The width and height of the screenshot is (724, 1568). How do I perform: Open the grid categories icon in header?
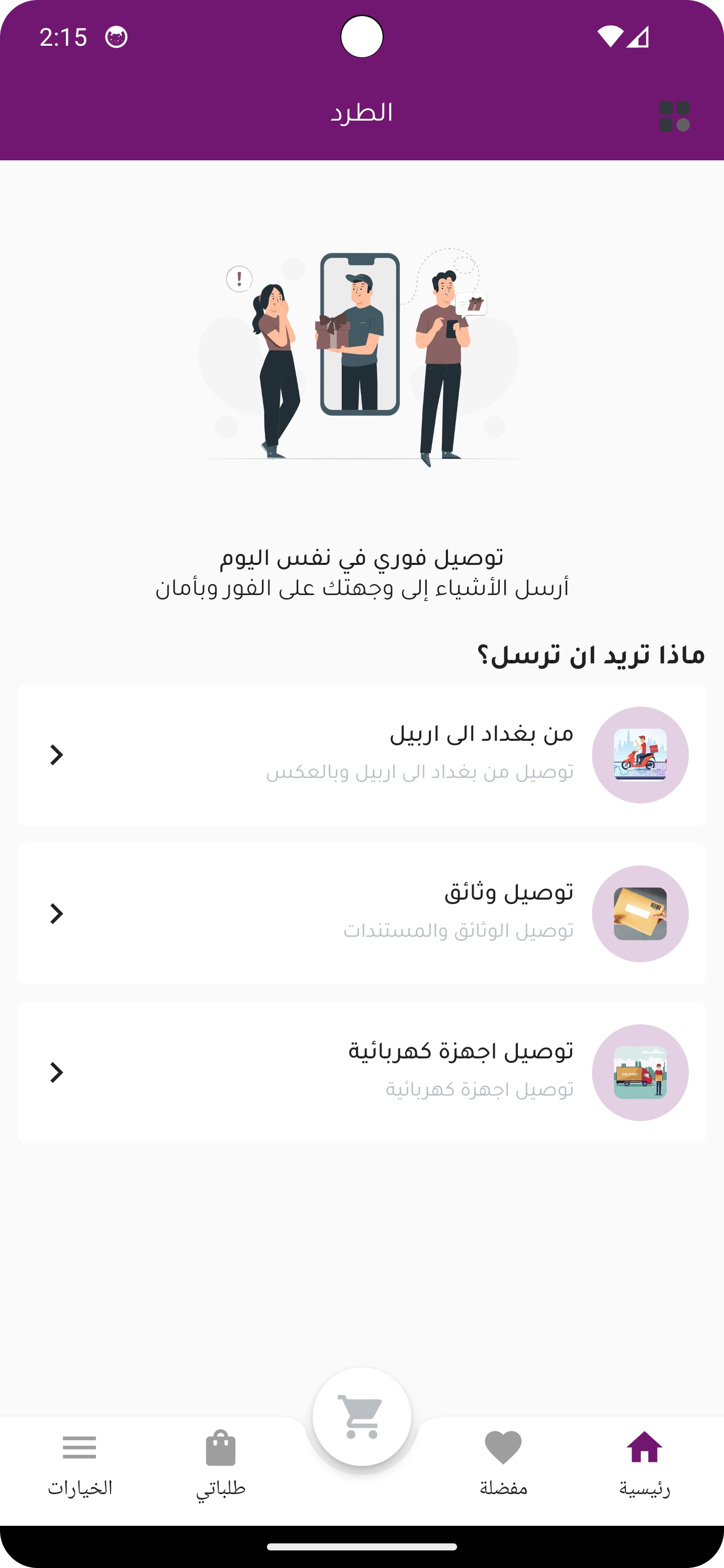pyautogui.click(x=674, y=116)
